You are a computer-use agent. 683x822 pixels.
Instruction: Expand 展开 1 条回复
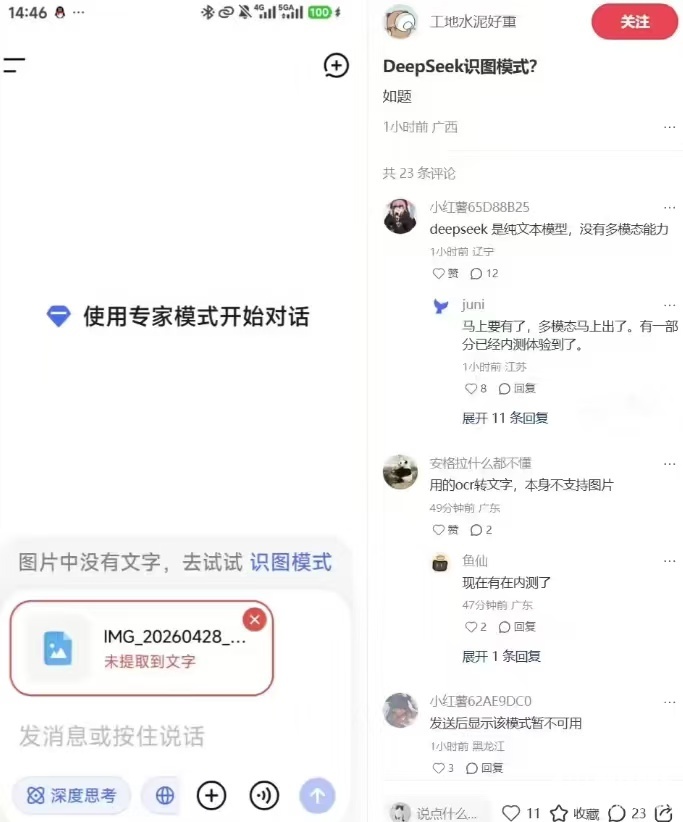pyautogui.click(x=501, y=656)
